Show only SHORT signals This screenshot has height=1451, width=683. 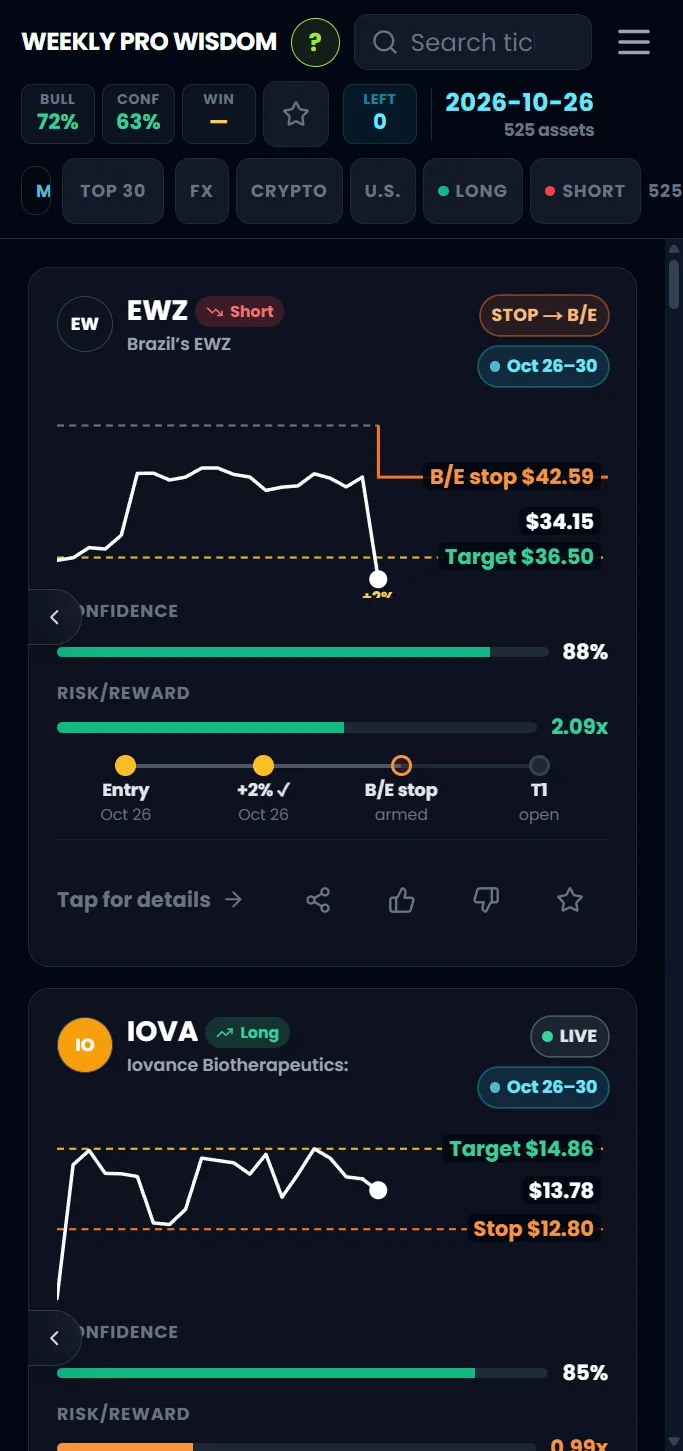click(x=585, y=191)
